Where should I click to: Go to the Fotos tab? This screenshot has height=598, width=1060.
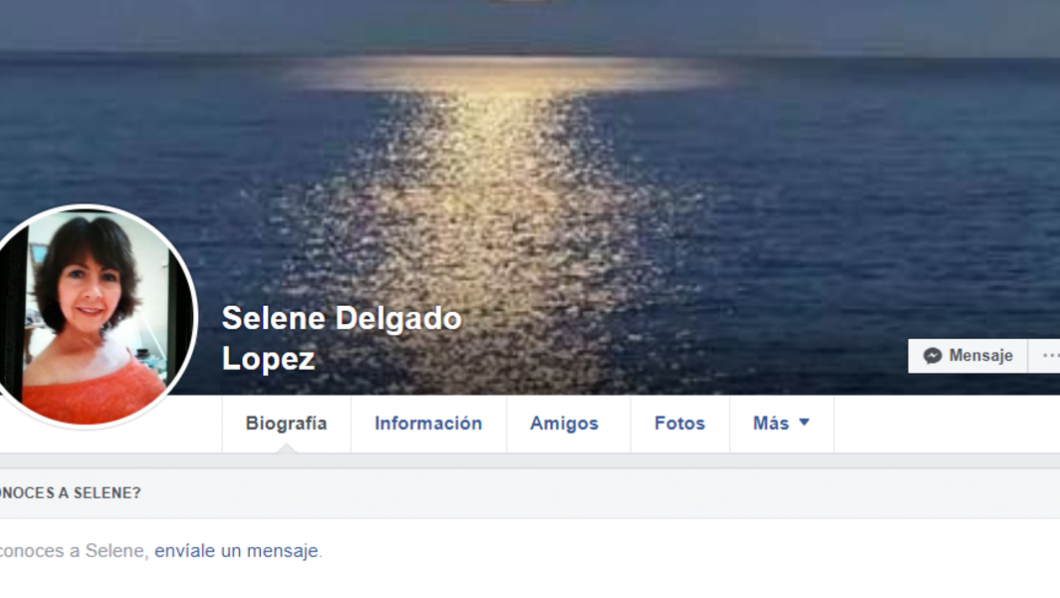click(x=680, y=424)
